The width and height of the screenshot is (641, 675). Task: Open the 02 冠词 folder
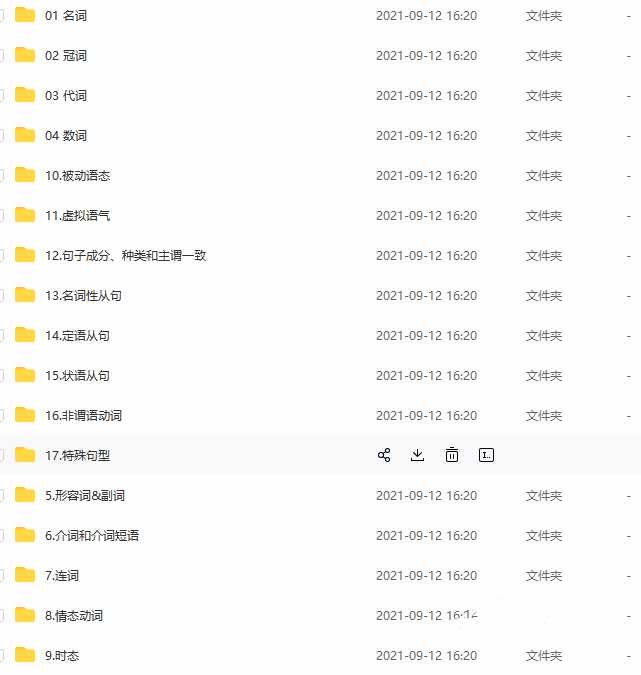66,56
